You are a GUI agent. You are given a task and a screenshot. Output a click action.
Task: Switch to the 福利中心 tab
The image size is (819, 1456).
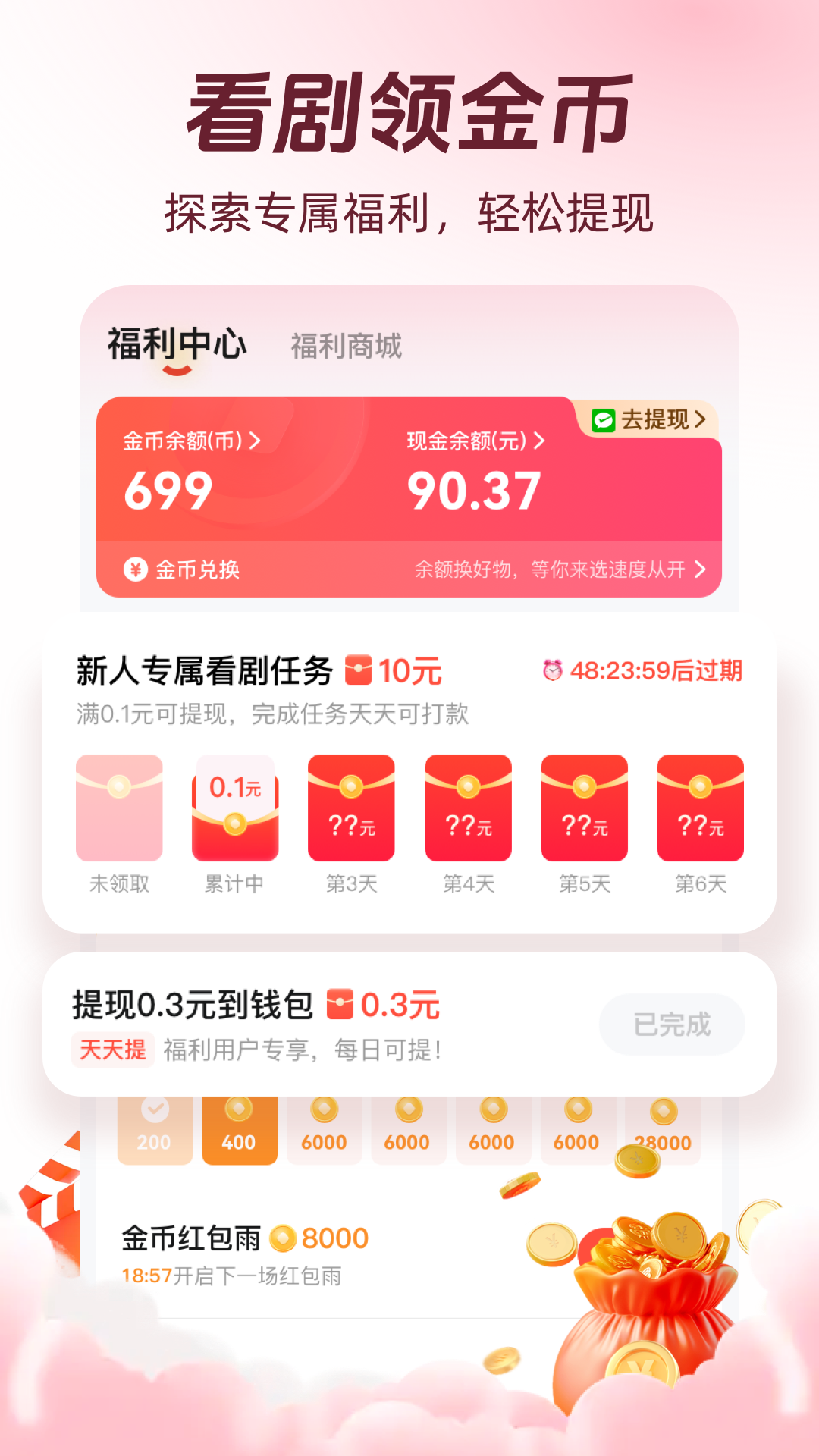pos(176,343)
